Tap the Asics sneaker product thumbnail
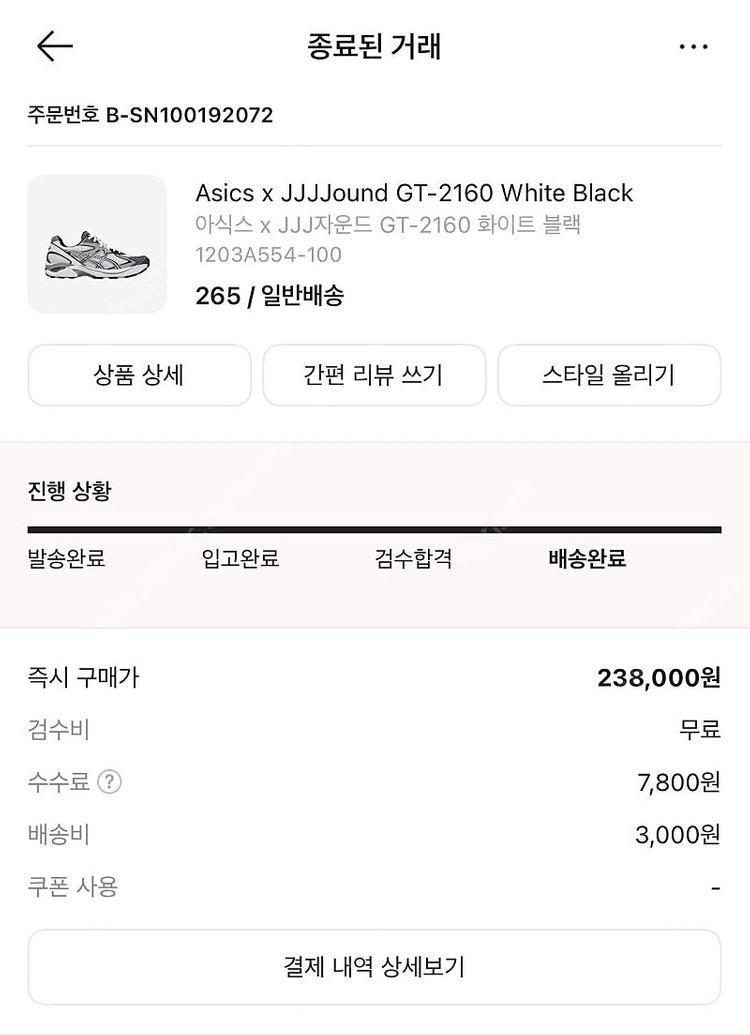This screenshot has width=750, height=1035. pyautogui.click(x=97, y=240)
